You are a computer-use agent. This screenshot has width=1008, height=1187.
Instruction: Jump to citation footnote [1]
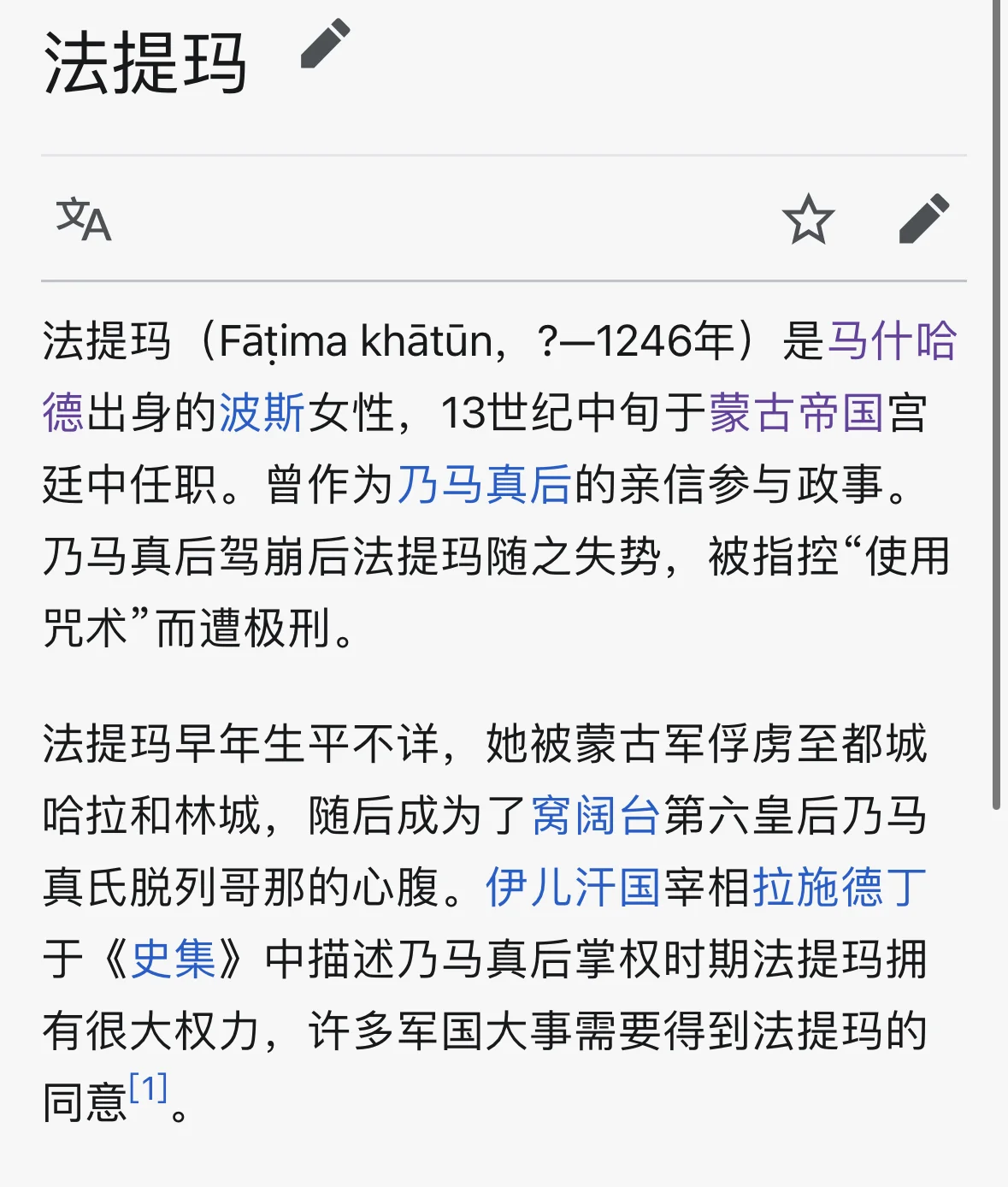pyautogui.click(x=148, y=1090)
